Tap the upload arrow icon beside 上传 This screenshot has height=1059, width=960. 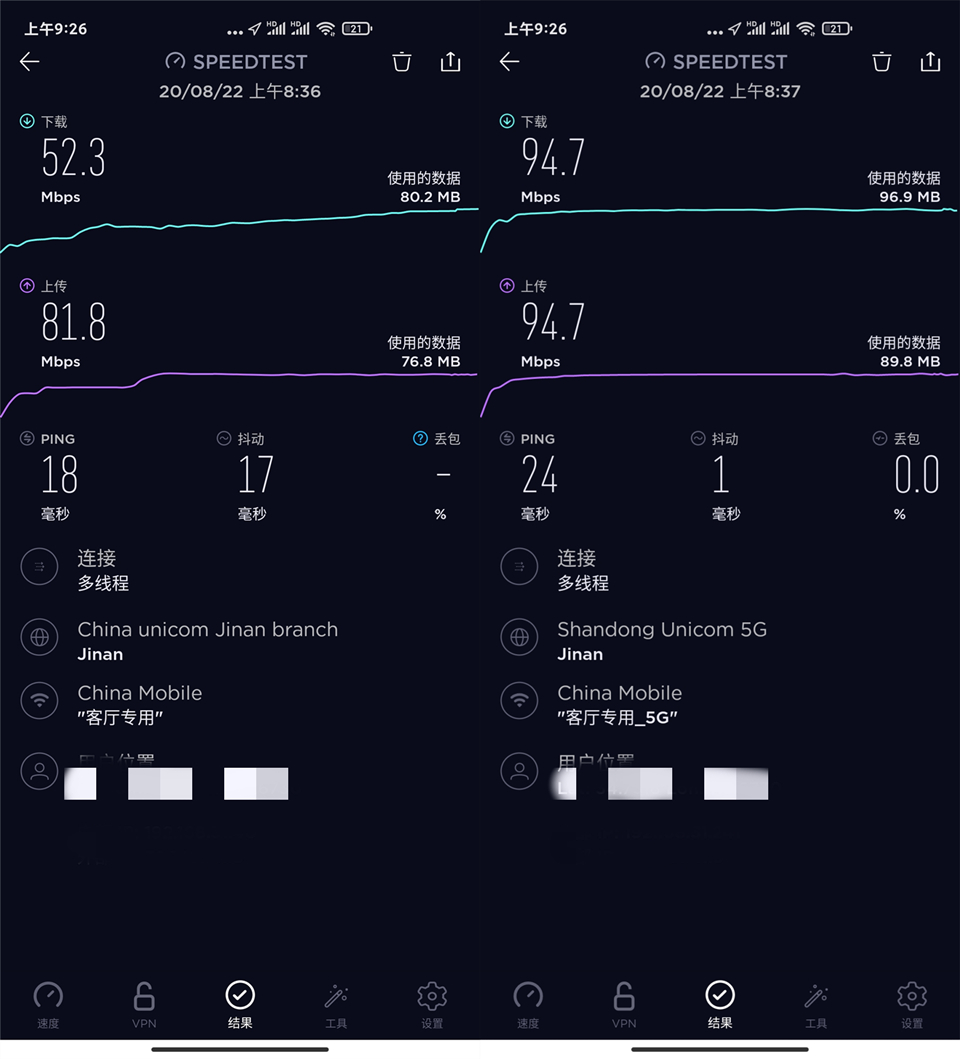click(25, 286)
